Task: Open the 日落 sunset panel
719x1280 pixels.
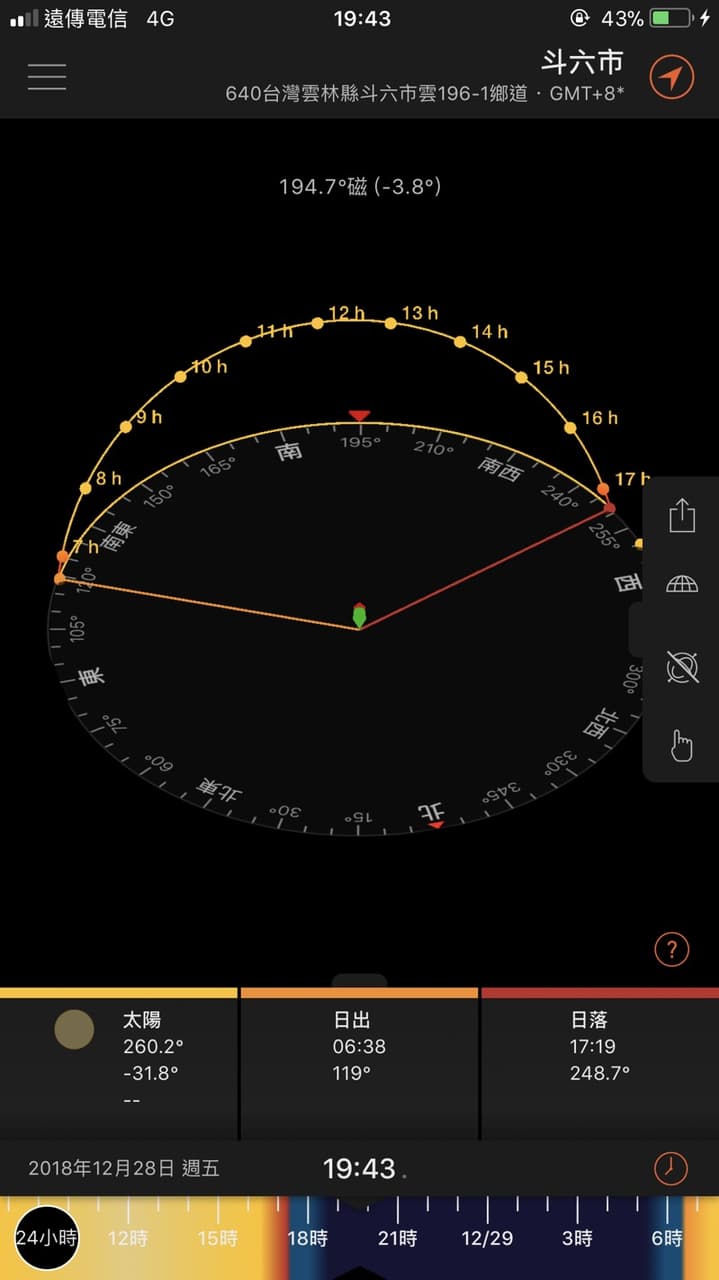Action: (600, 1064)
